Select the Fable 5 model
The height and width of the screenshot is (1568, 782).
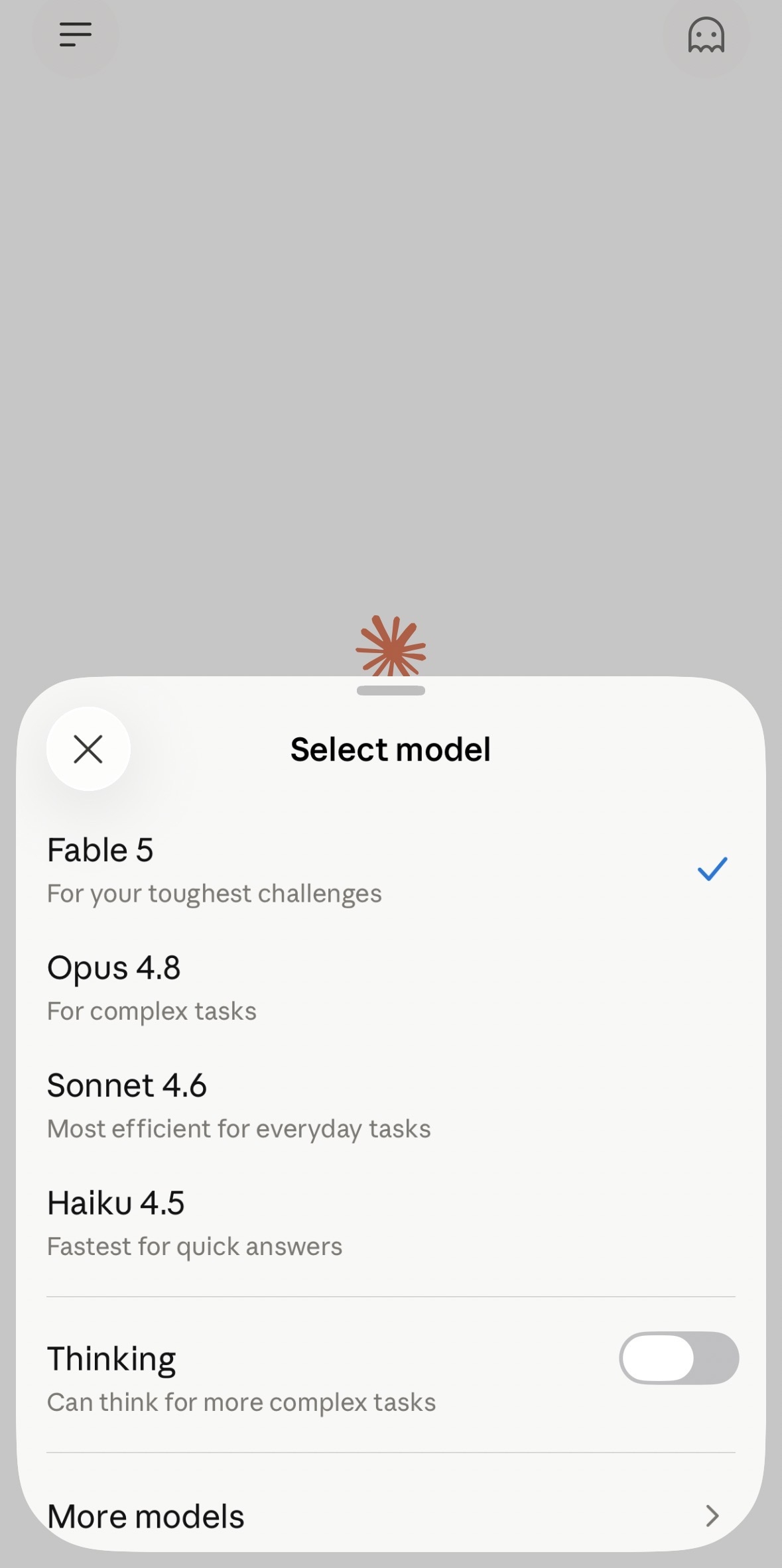[x=391, y=870]
